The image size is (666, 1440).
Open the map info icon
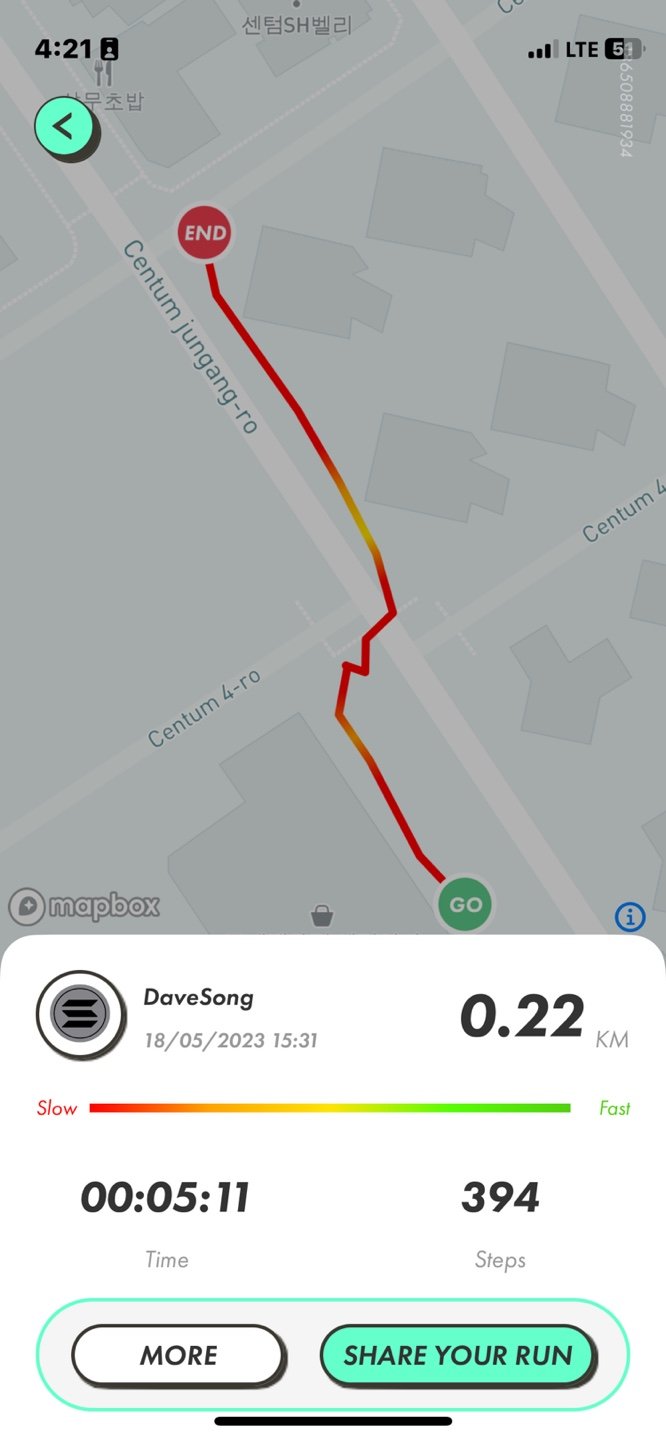[629, 916]
